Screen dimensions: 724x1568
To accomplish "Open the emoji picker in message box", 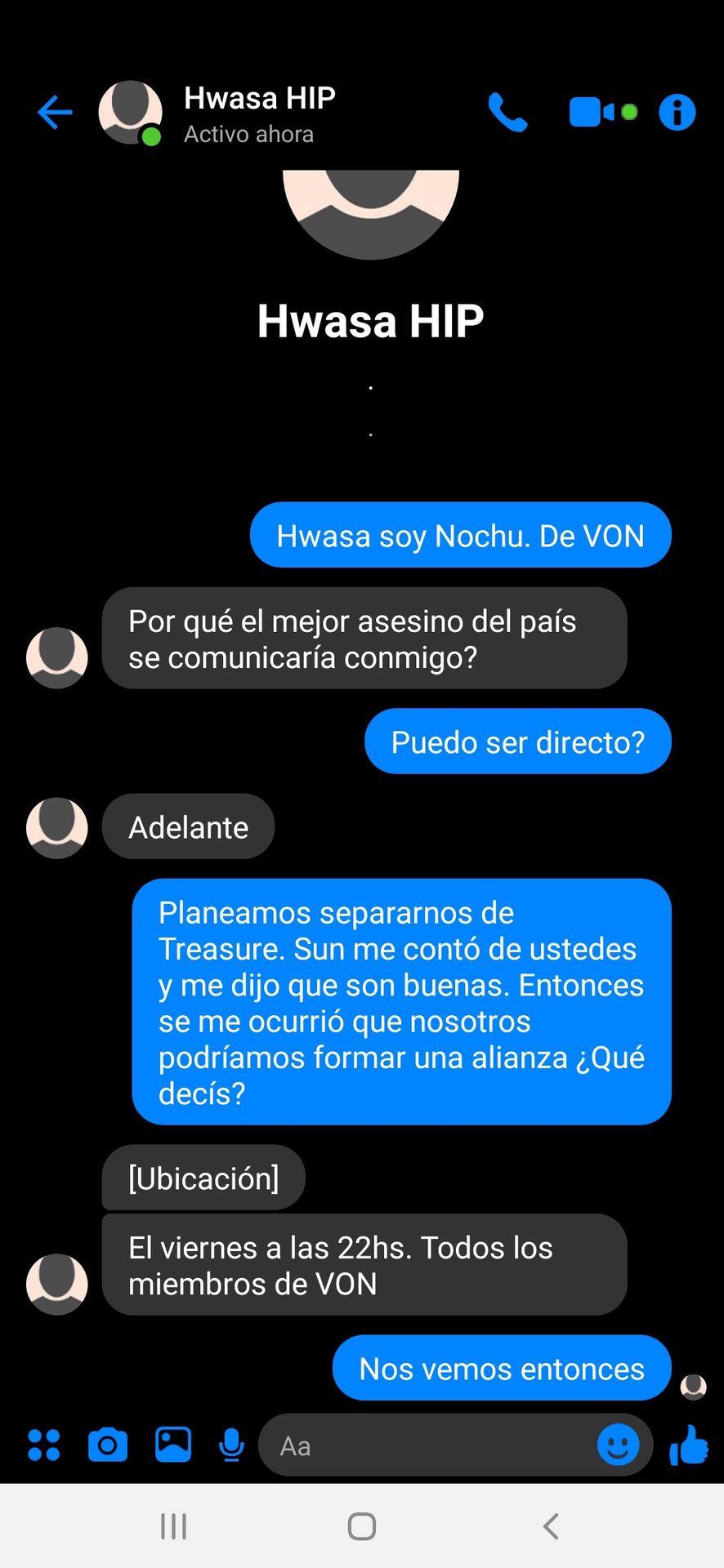I will point(619,1445).
